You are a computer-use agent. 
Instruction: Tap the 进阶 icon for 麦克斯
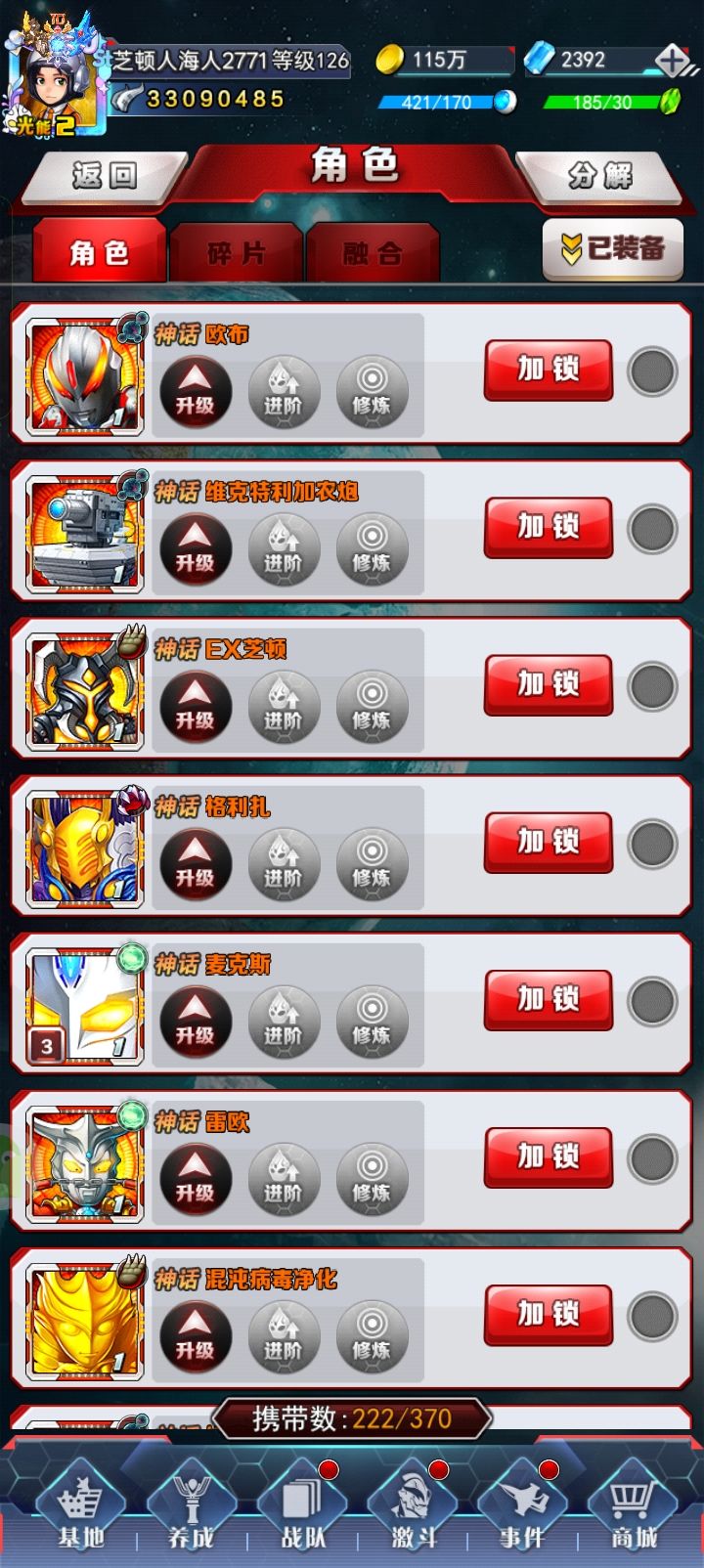click(285, 1023)
